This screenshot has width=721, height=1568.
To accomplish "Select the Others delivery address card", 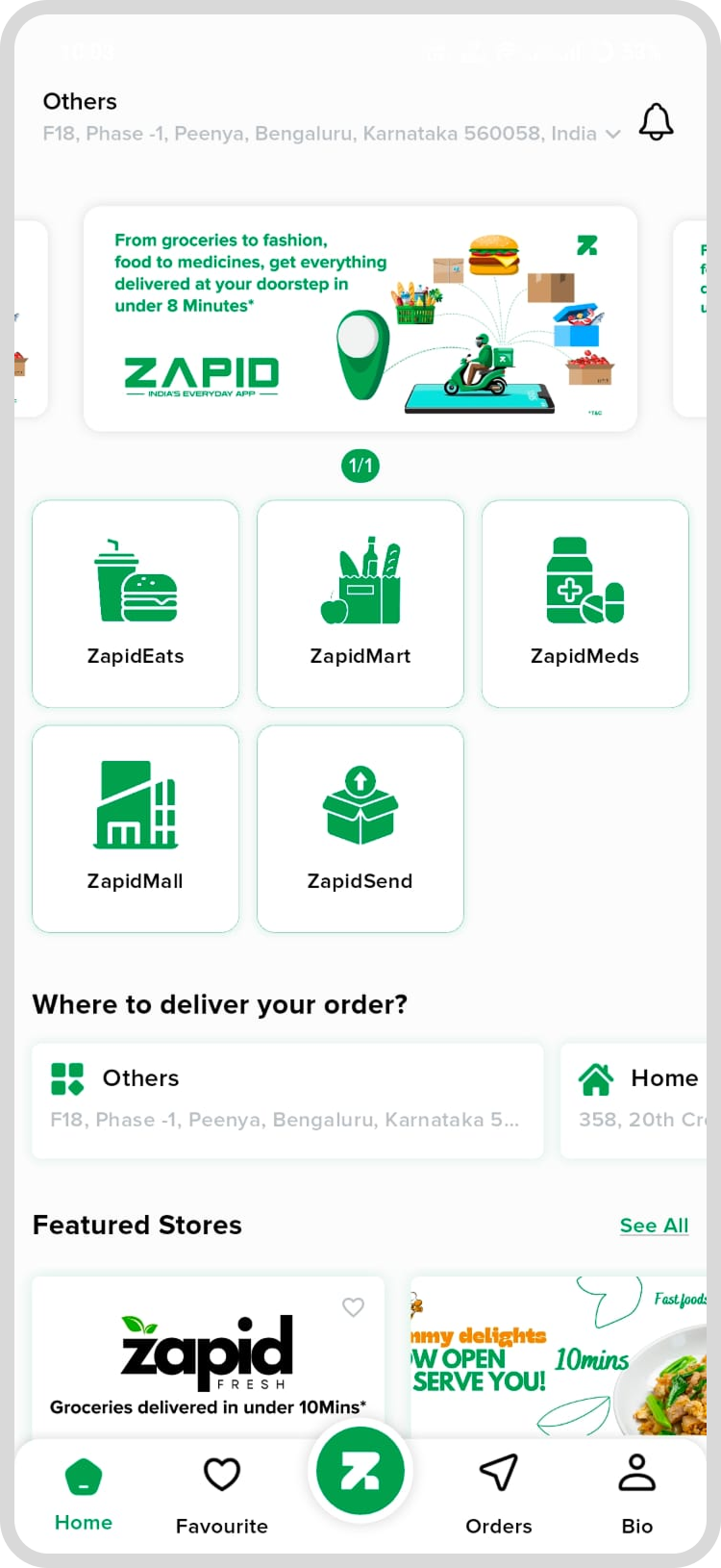I will click(286, 1100).
